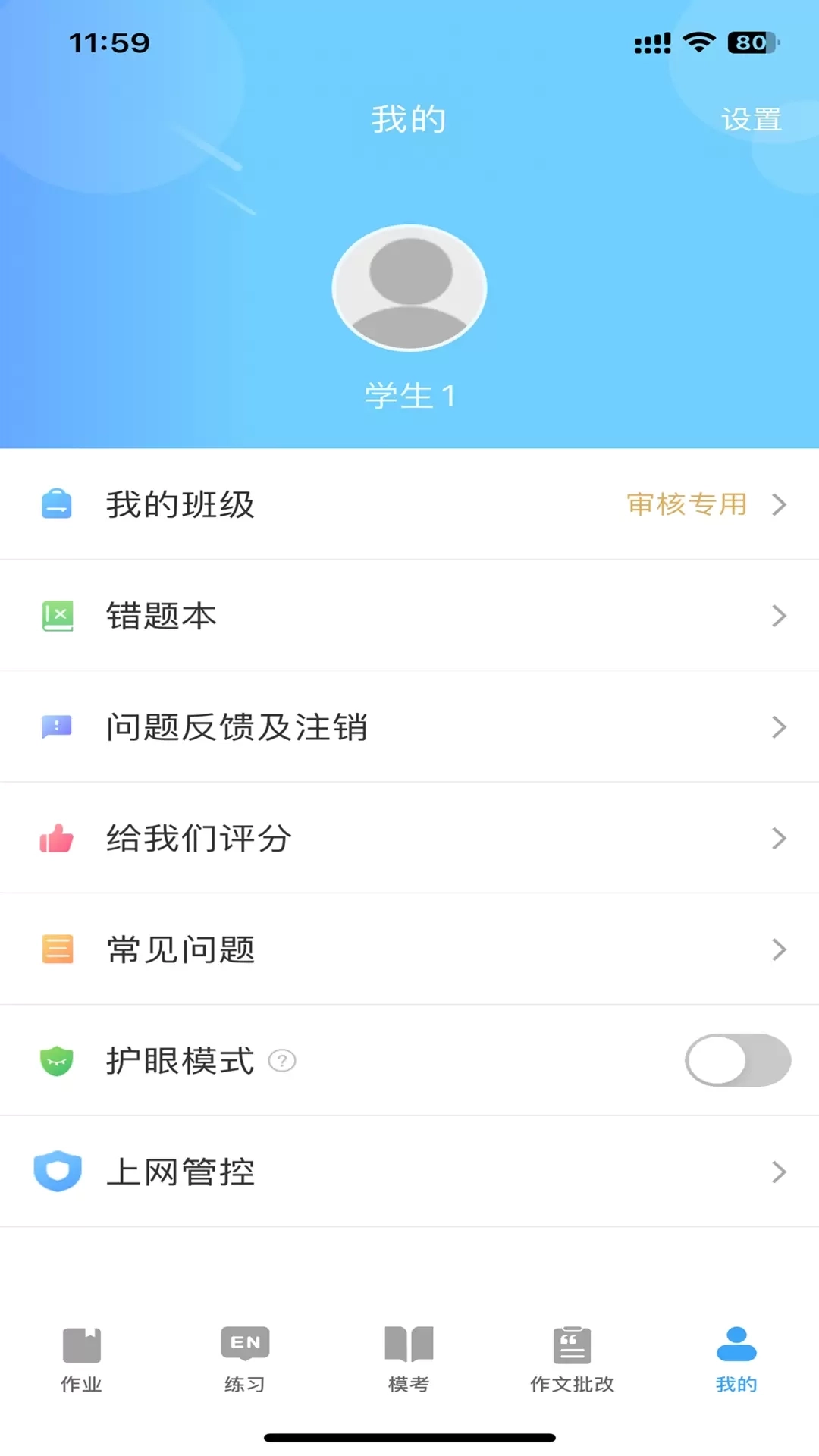Select the 我的班级 backpack icon
819x1456 pixels.
point(57,504)
